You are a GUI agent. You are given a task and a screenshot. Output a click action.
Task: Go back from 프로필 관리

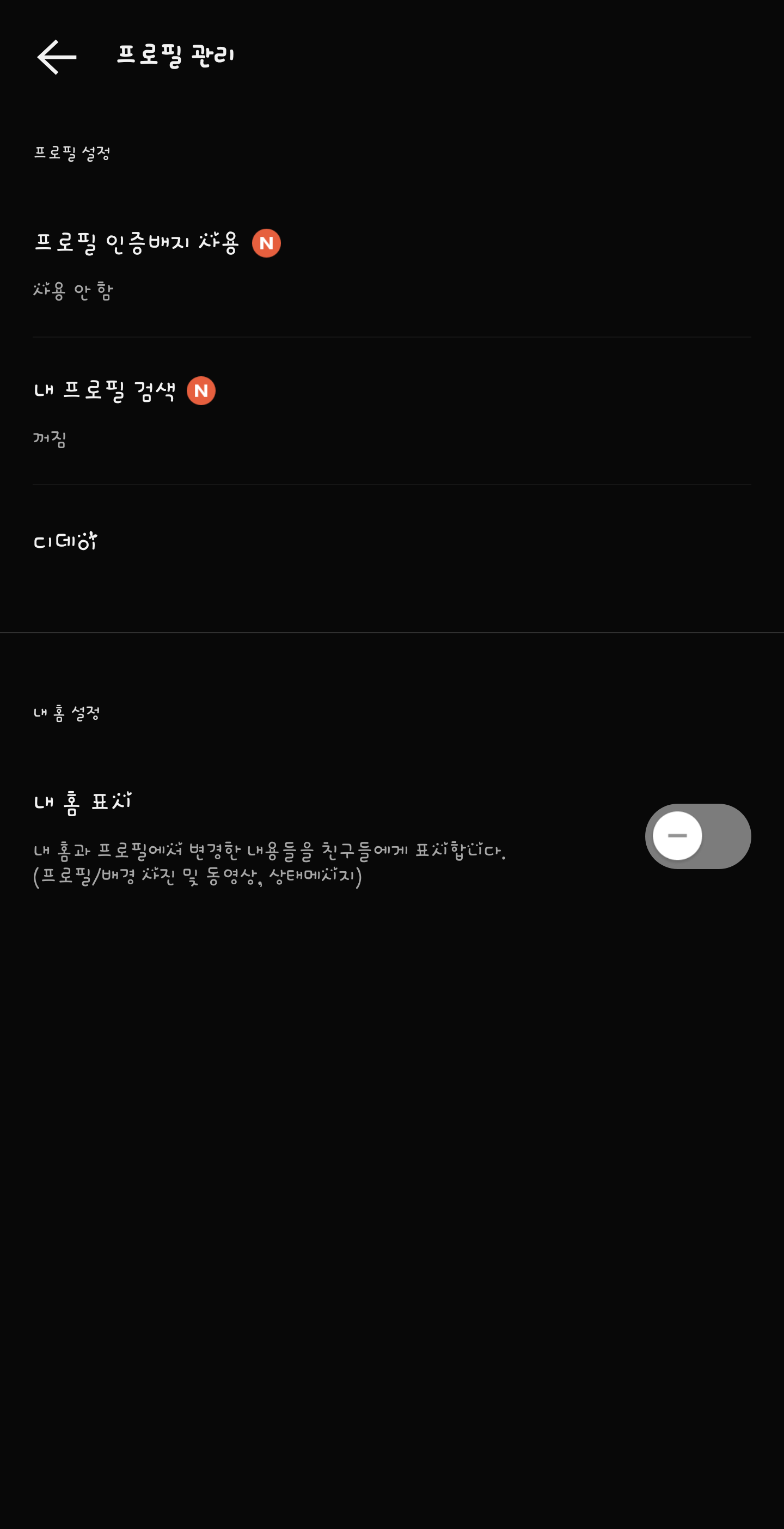tap(57, 57)
